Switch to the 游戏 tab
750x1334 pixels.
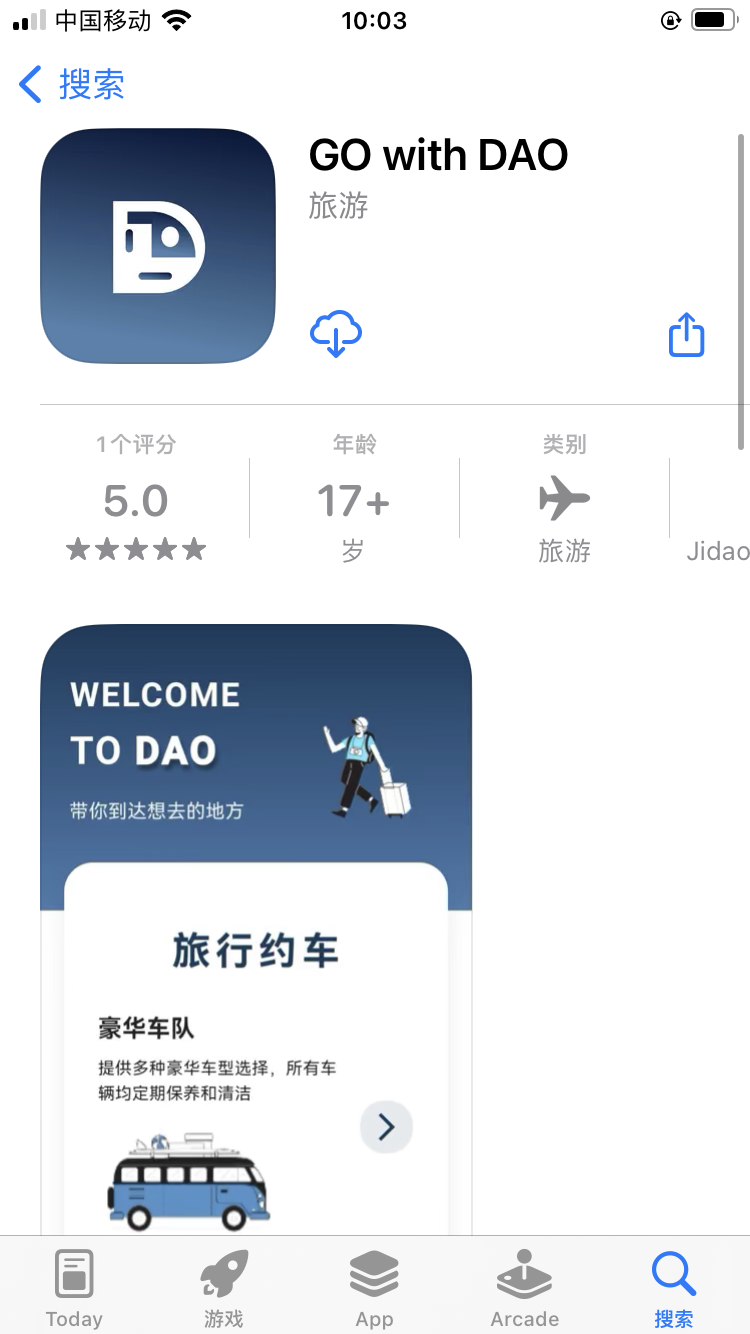pos(224,1288)
